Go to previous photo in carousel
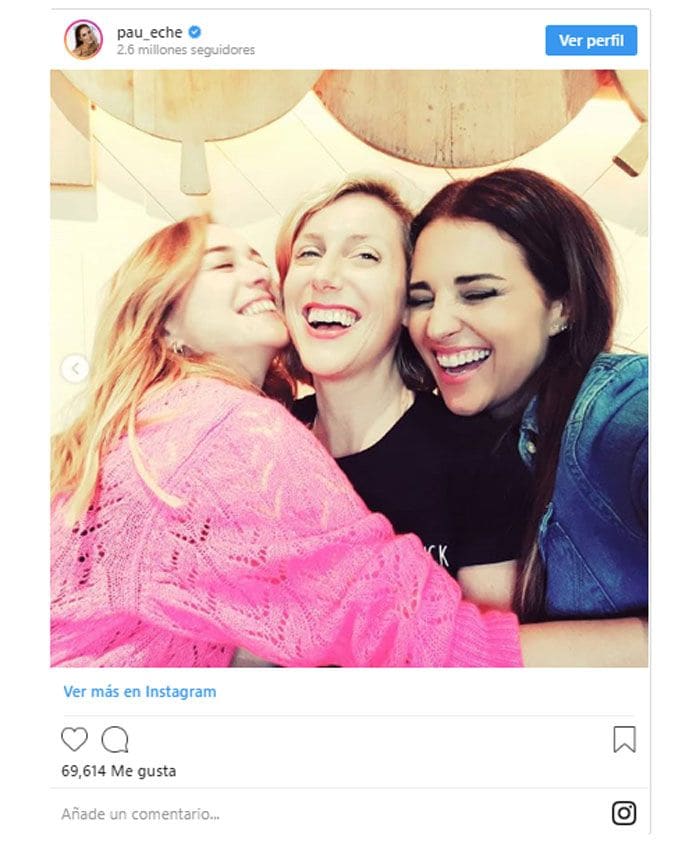 pos(74,369)
